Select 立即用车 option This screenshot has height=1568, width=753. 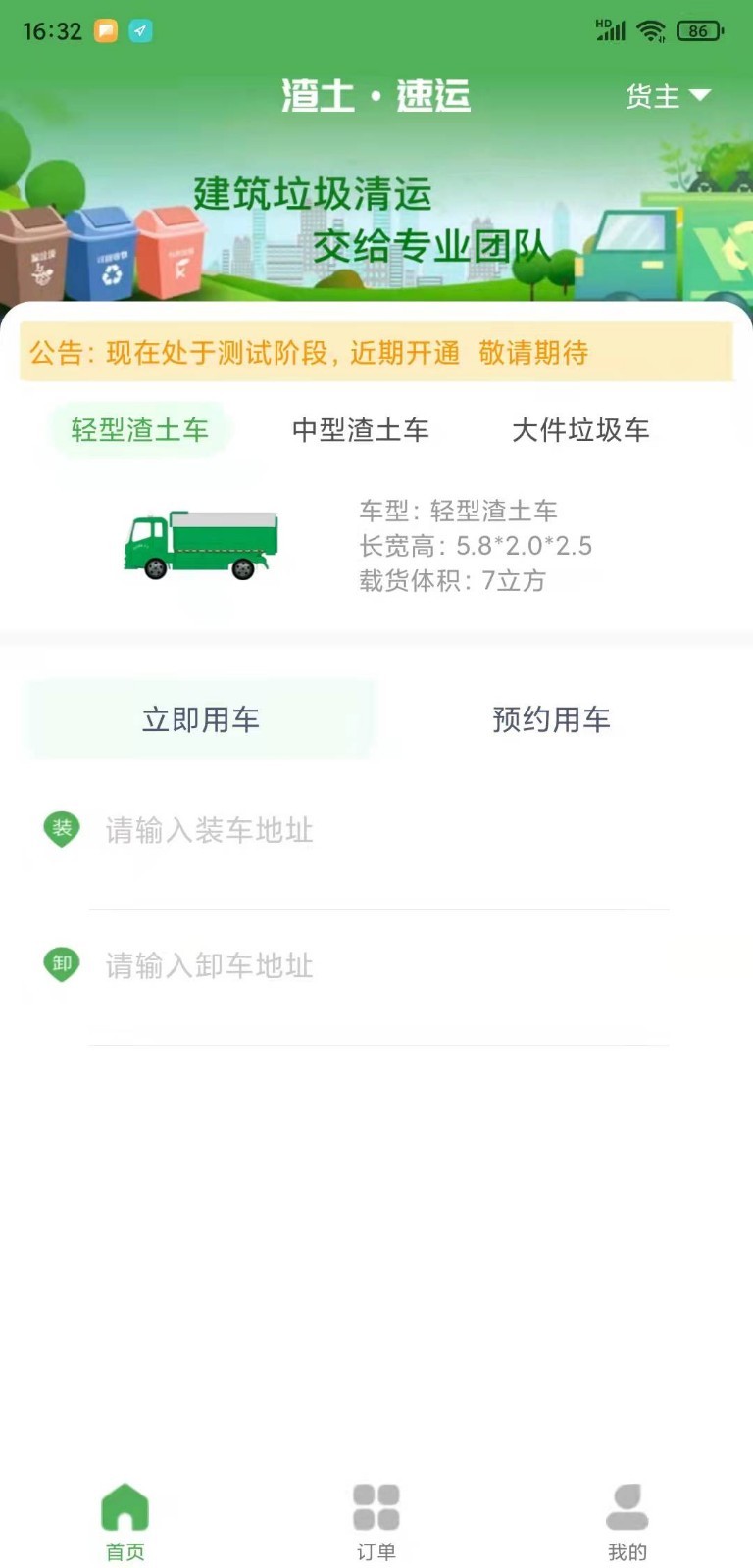pos(201,719)
